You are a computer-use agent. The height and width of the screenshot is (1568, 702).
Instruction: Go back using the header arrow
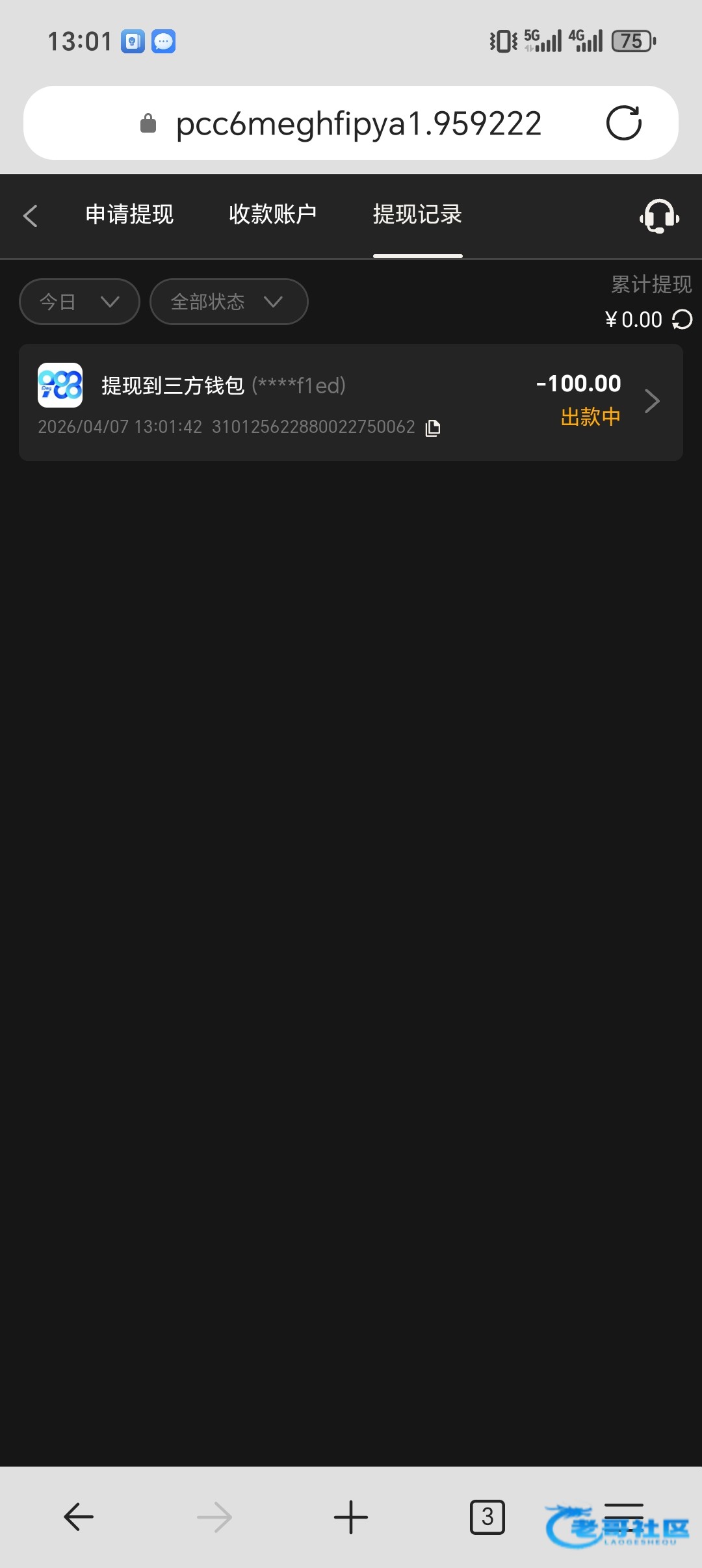point(31,216)
